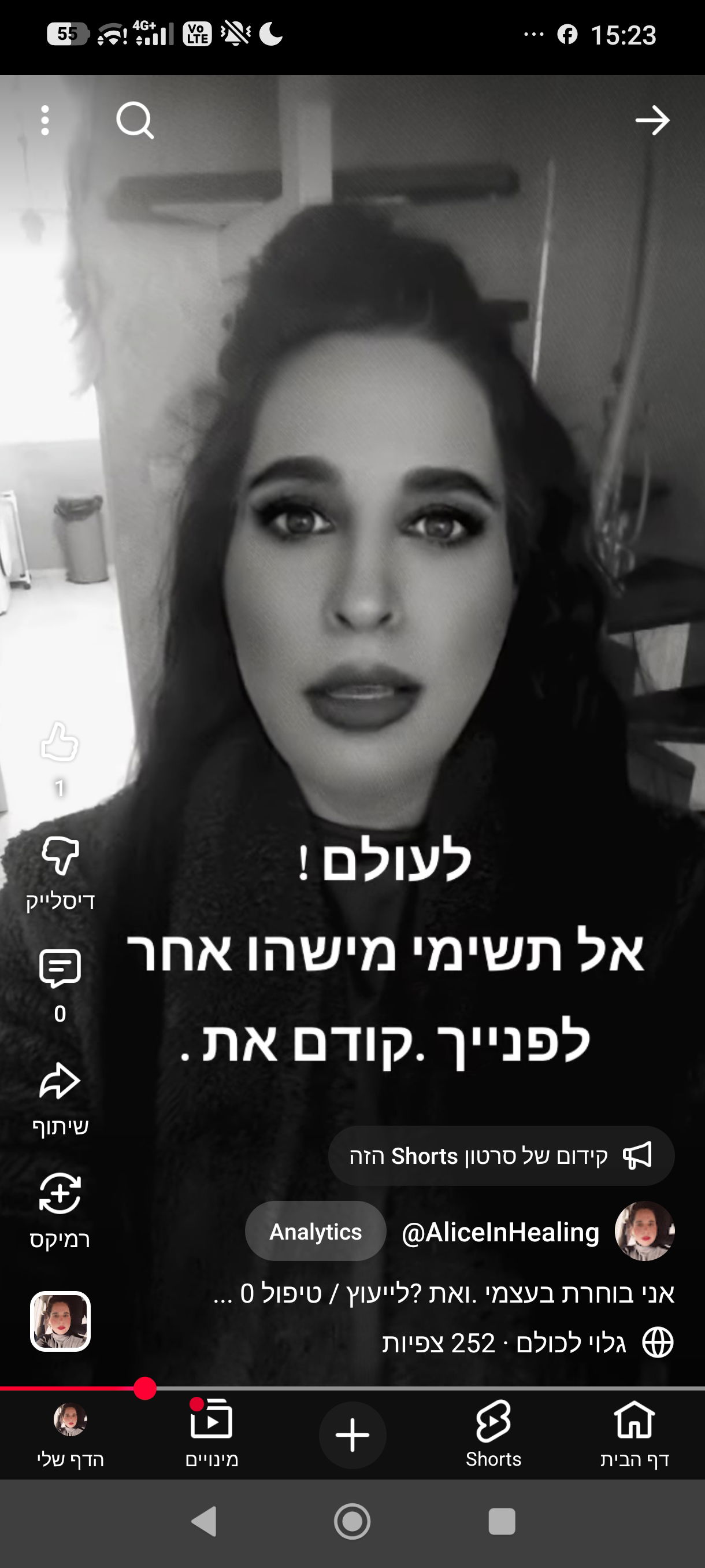Tap the red video progress marker
The height and width of the screenshot is (1568, 705).
tap(145, 1388)
